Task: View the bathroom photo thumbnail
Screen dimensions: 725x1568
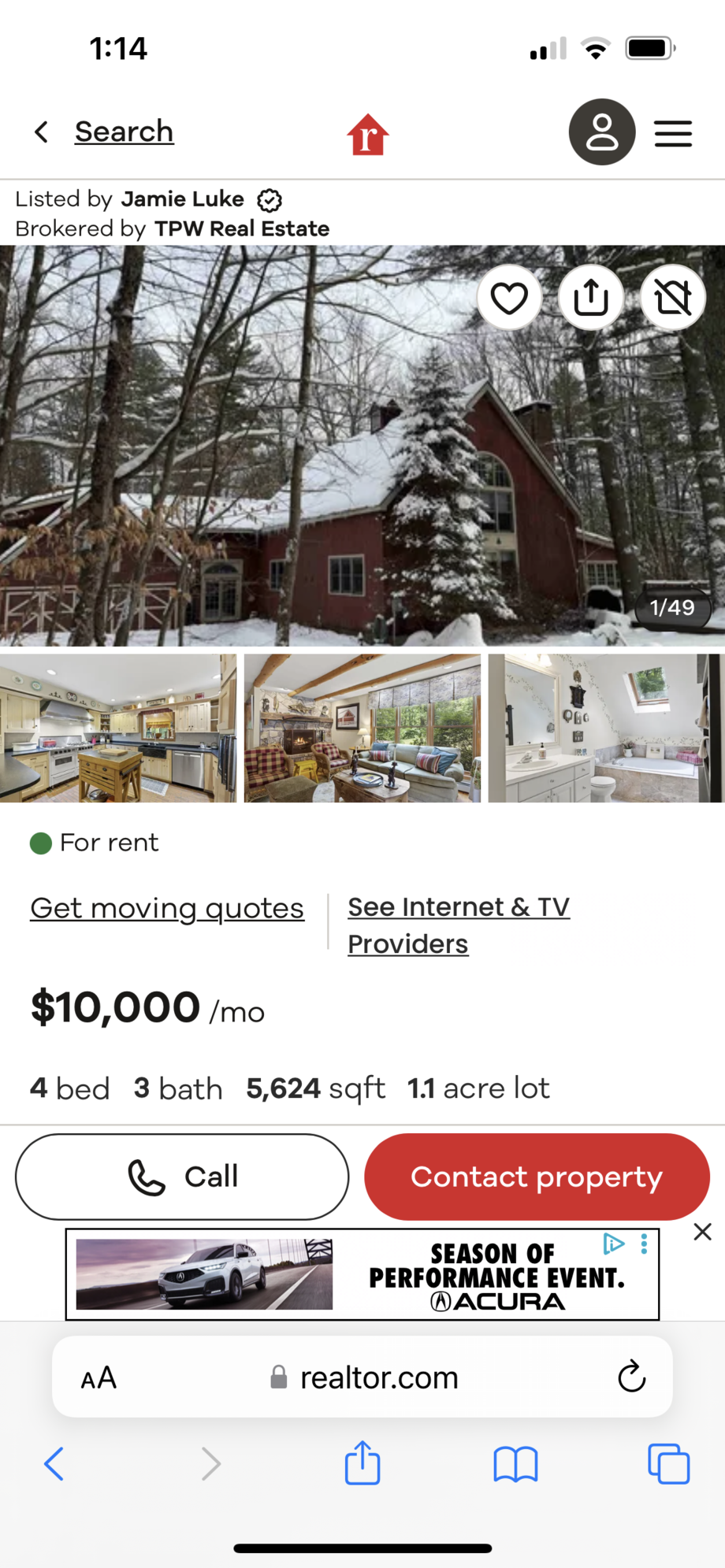Action: tap(606, 728)
